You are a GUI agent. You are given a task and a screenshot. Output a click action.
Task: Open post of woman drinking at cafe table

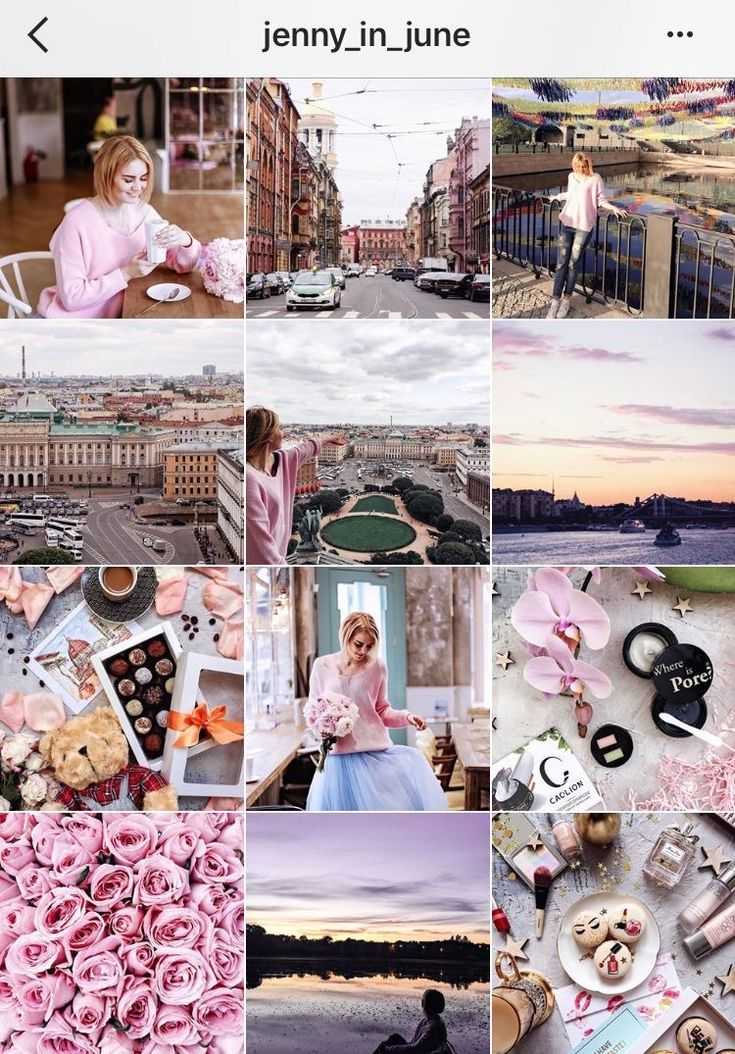[122, 198]
